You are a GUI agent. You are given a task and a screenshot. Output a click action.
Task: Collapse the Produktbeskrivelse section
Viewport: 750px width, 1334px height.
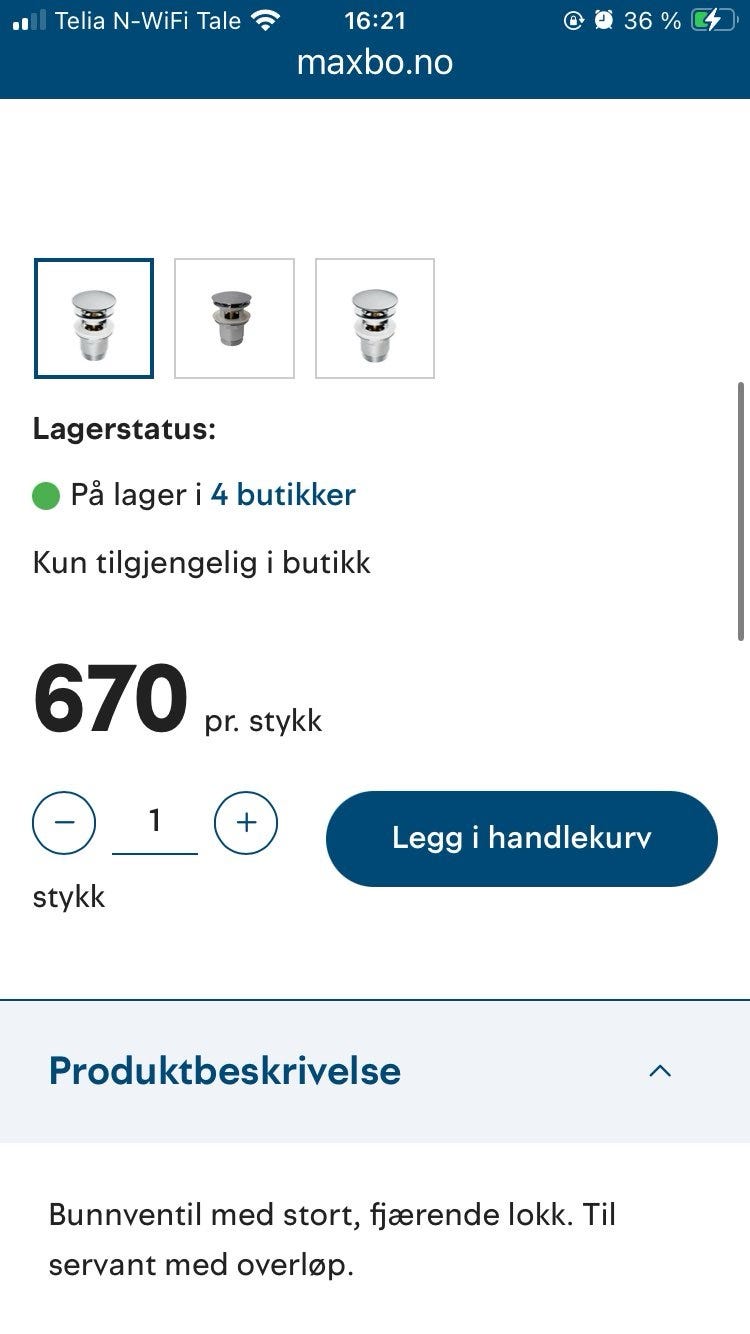(x=224, y=1070)
